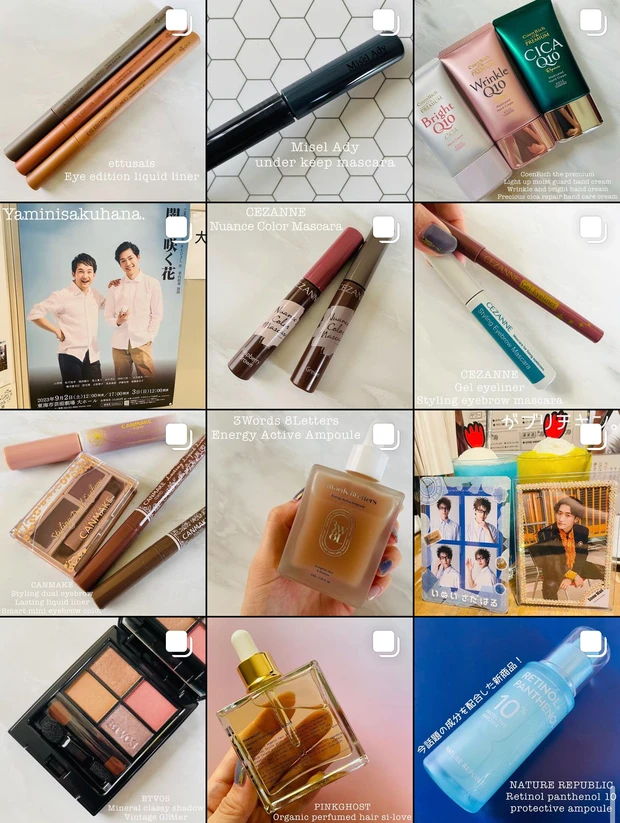Viewport: 620px width, 823px height.
Task: Open the ettusais Eye edition liquid liner post
Action: (102, 100)
